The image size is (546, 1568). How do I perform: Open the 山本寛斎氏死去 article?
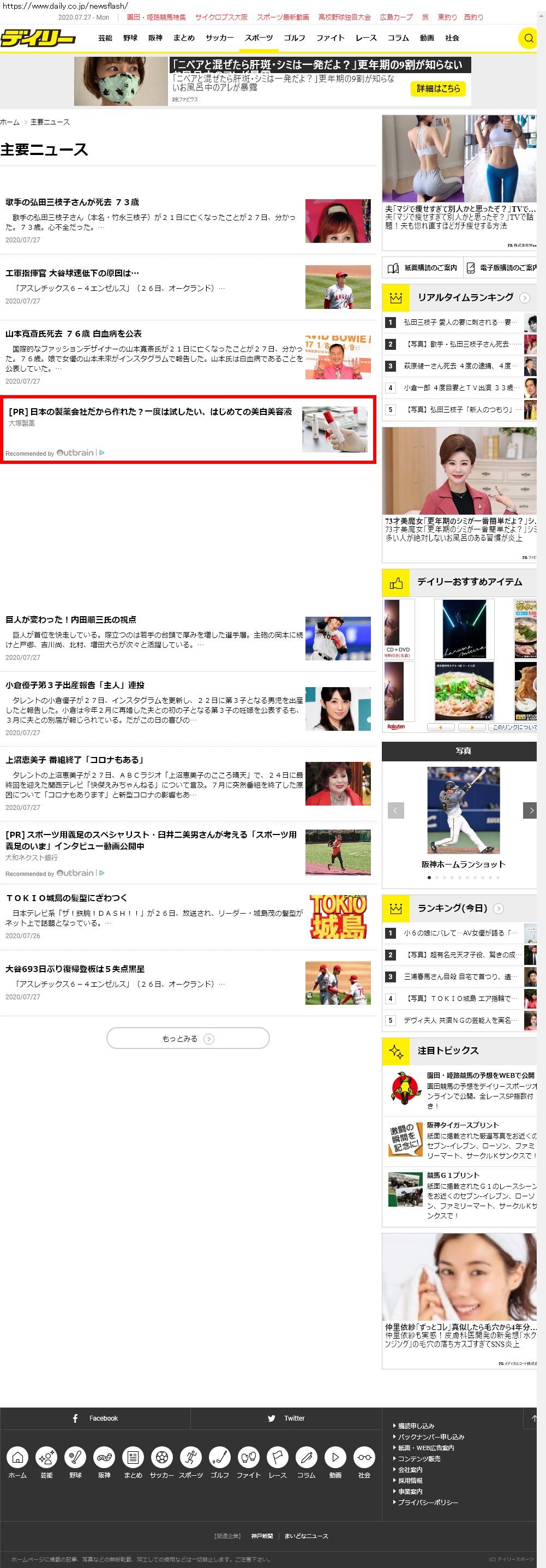coord(74,333)
